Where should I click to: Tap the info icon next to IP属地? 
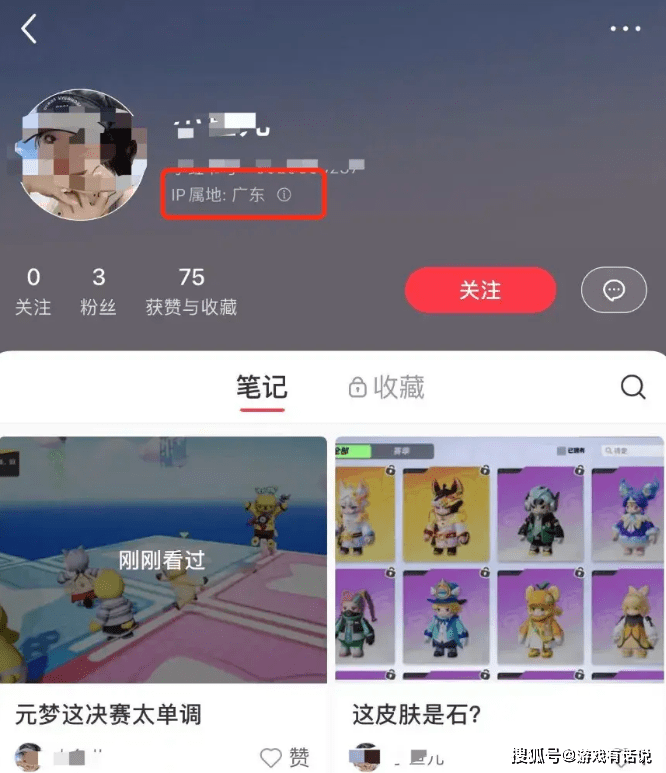point(284,196)
